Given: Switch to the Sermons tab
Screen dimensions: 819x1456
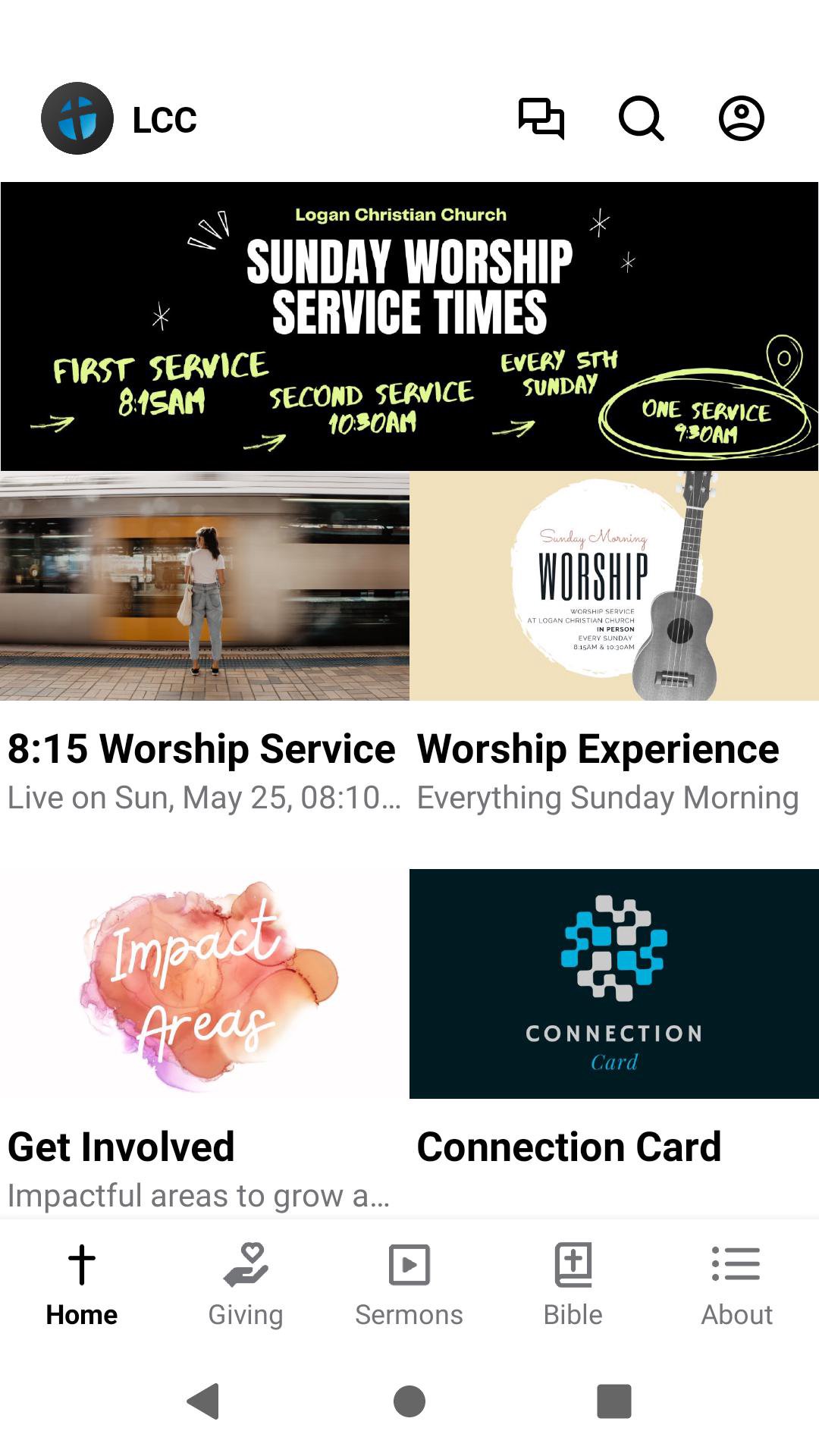Looking at the screenshot, I should click(409, 1285).
